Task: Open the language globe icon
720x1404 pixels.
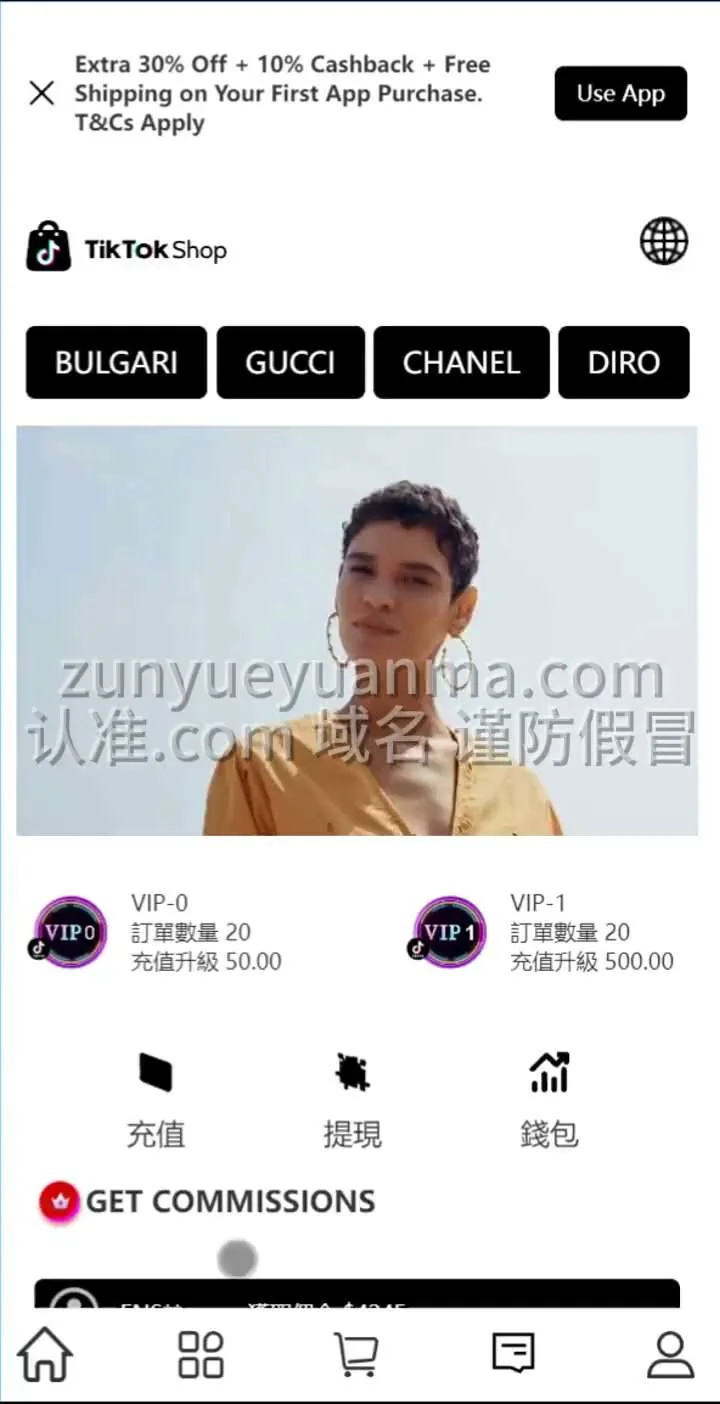Action: (x=664, y=241)
